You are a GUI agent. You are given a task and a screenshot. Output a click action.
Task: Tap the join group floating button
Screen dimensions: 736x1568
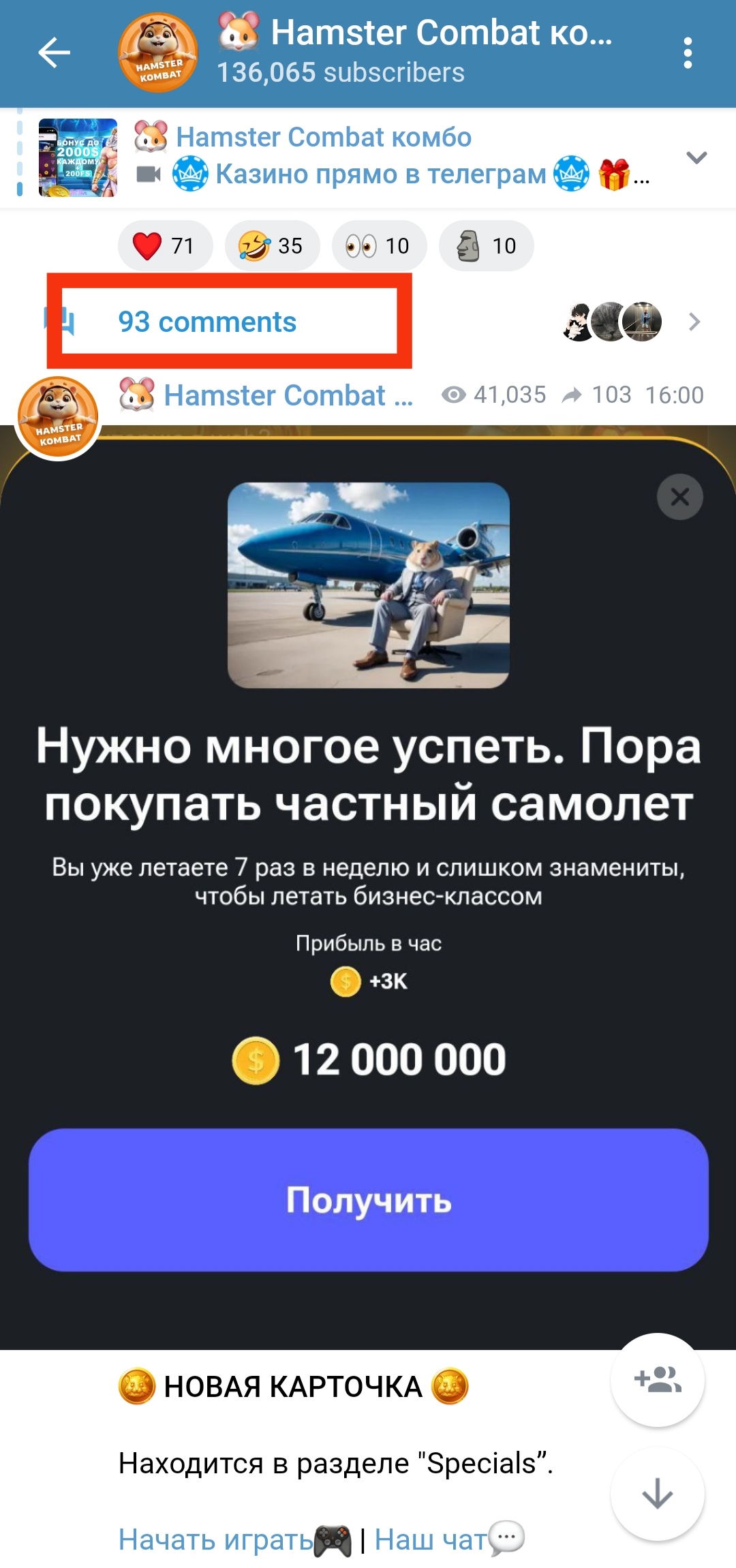tap(657, 1379)
